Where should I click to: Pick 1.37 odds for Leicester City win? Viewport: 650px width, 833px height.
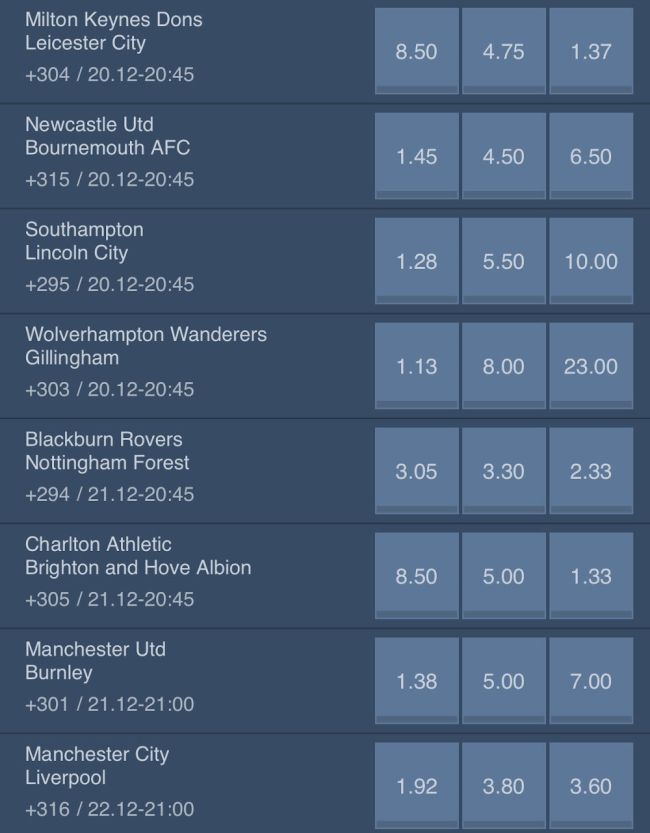tap(590, 51)
